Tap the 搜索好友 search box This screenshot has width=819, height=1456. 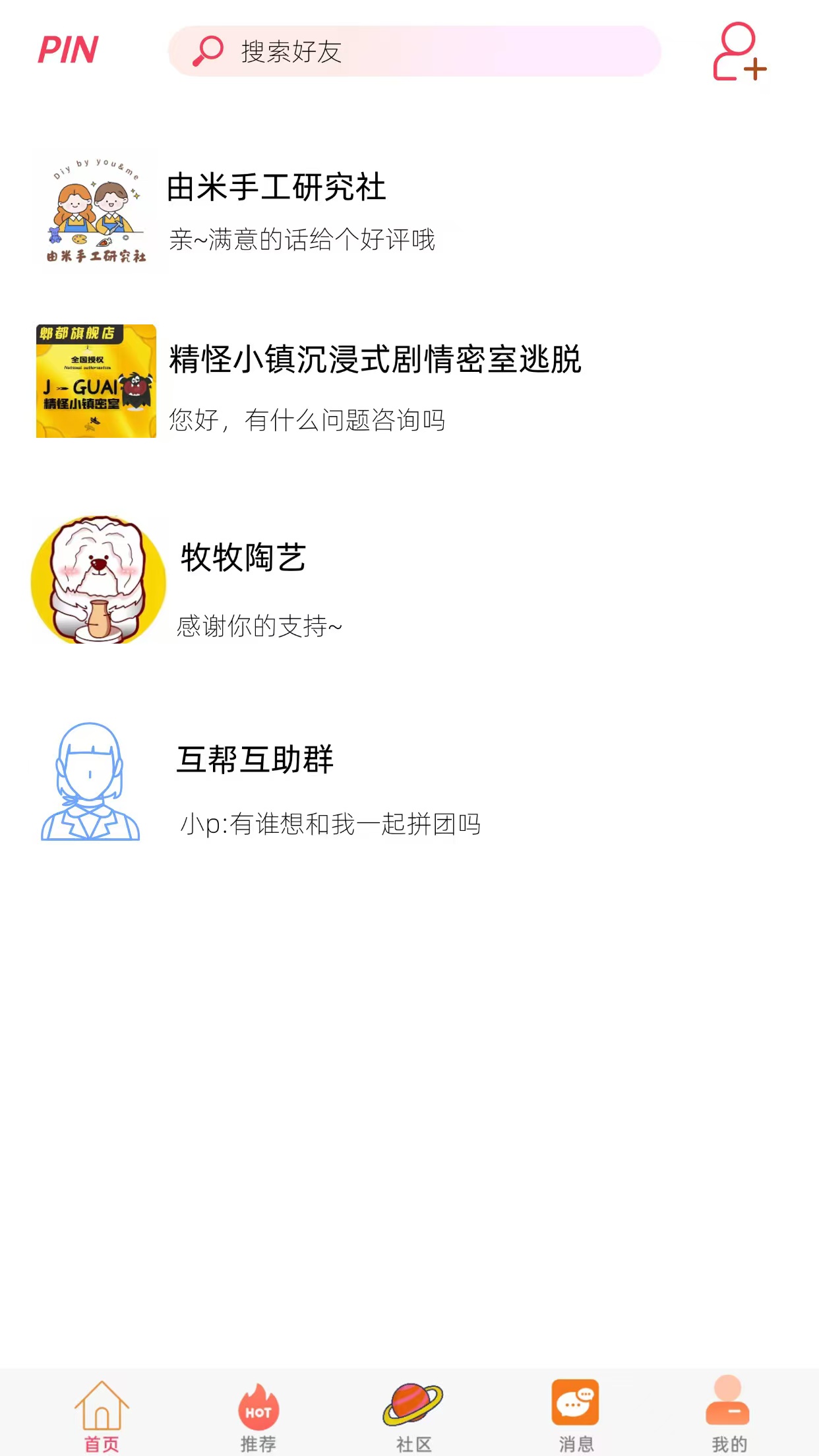pos(414,51)
